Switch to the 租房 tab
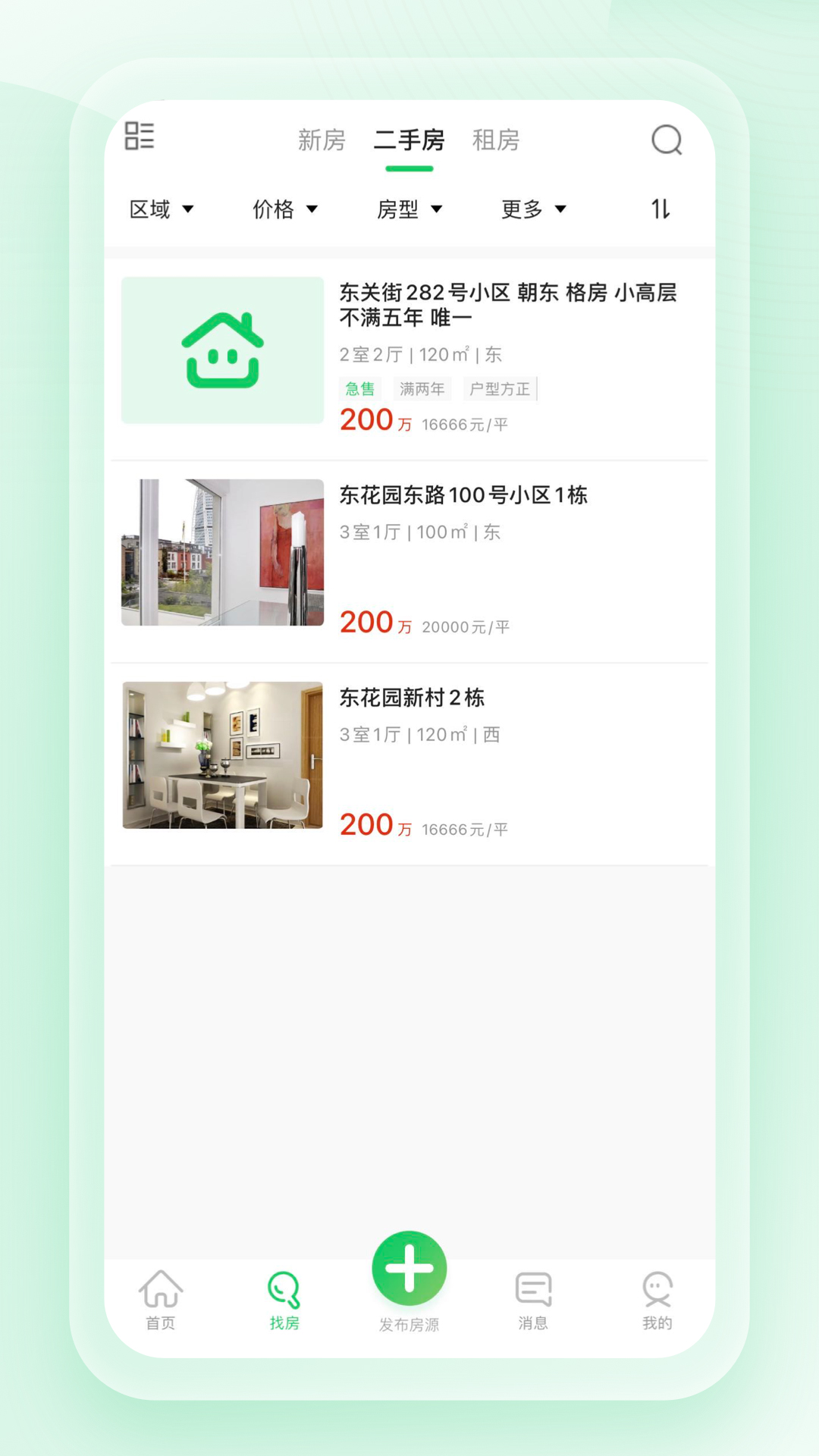This screenshot has height=1456, width=819. 496,140
